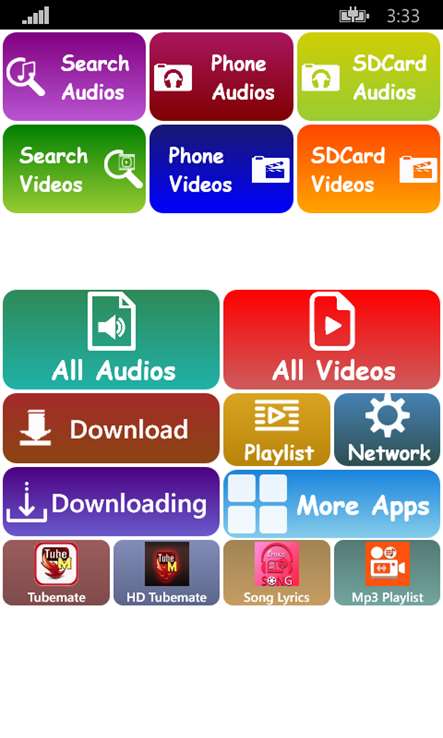Viewport: 443px width, 738px height.
Task: Select the Mp3 Playlist app
Action: pos(387,573)
